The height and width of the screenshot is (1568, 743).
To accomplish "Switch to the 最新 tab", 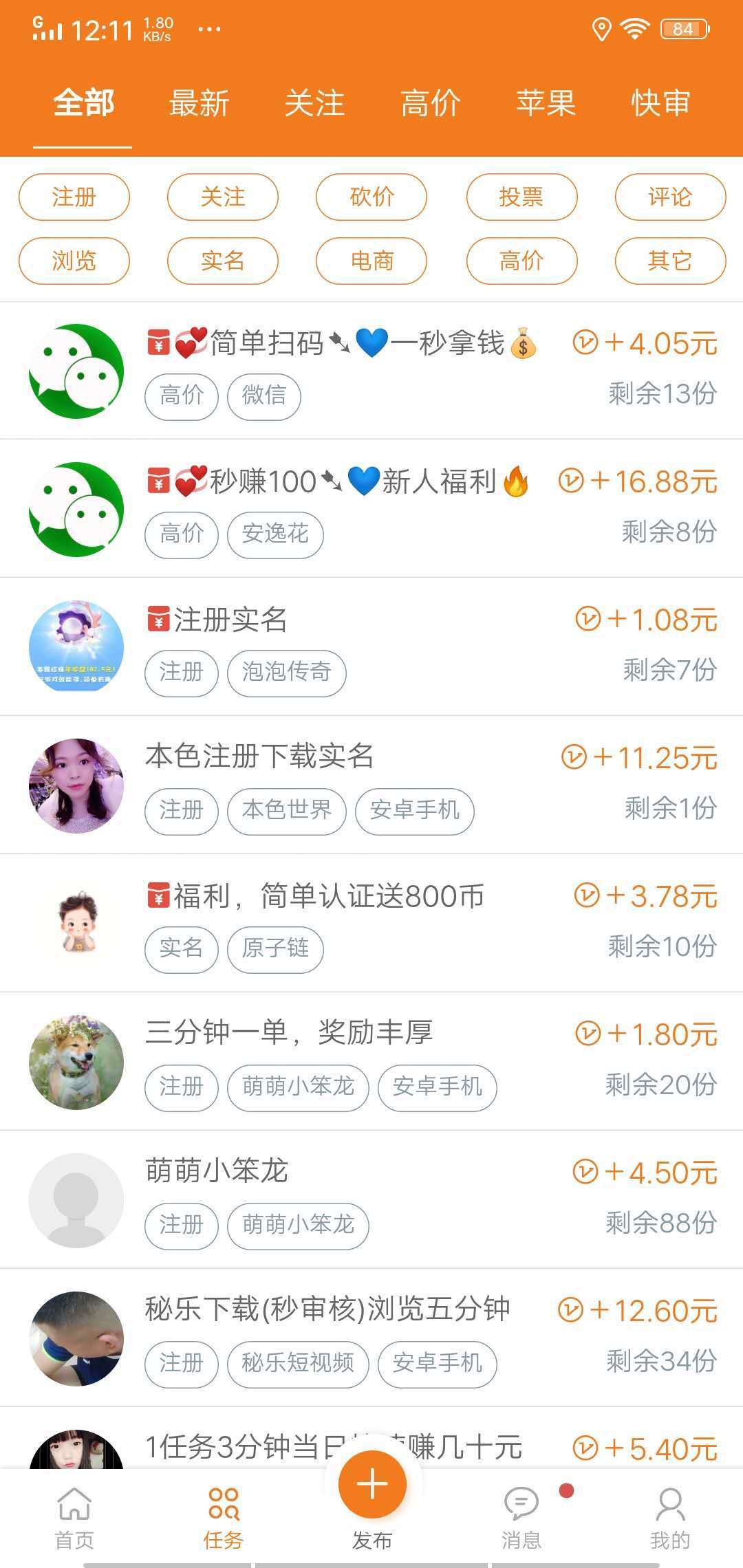I will (199, 104).
